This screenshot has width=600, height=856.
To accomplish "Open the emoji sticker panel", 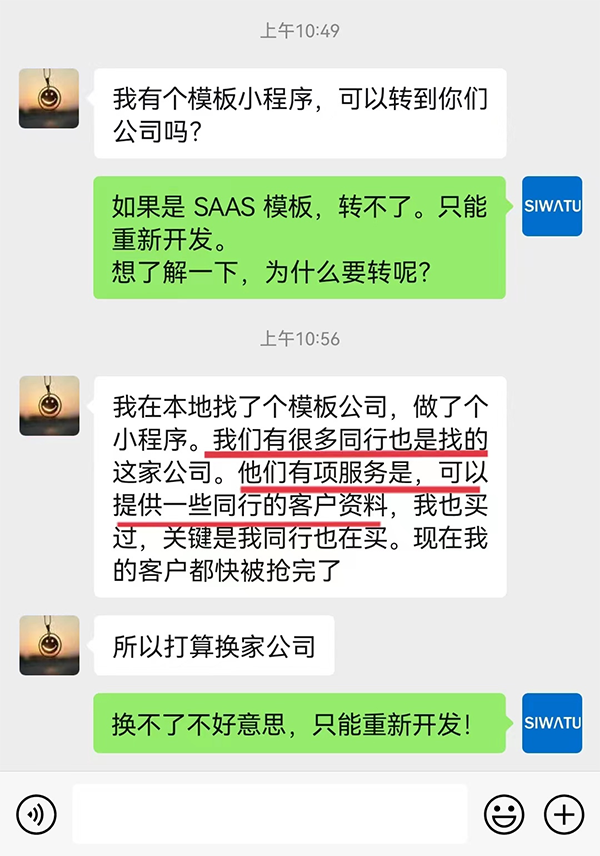I will click(x=504, y=814).
